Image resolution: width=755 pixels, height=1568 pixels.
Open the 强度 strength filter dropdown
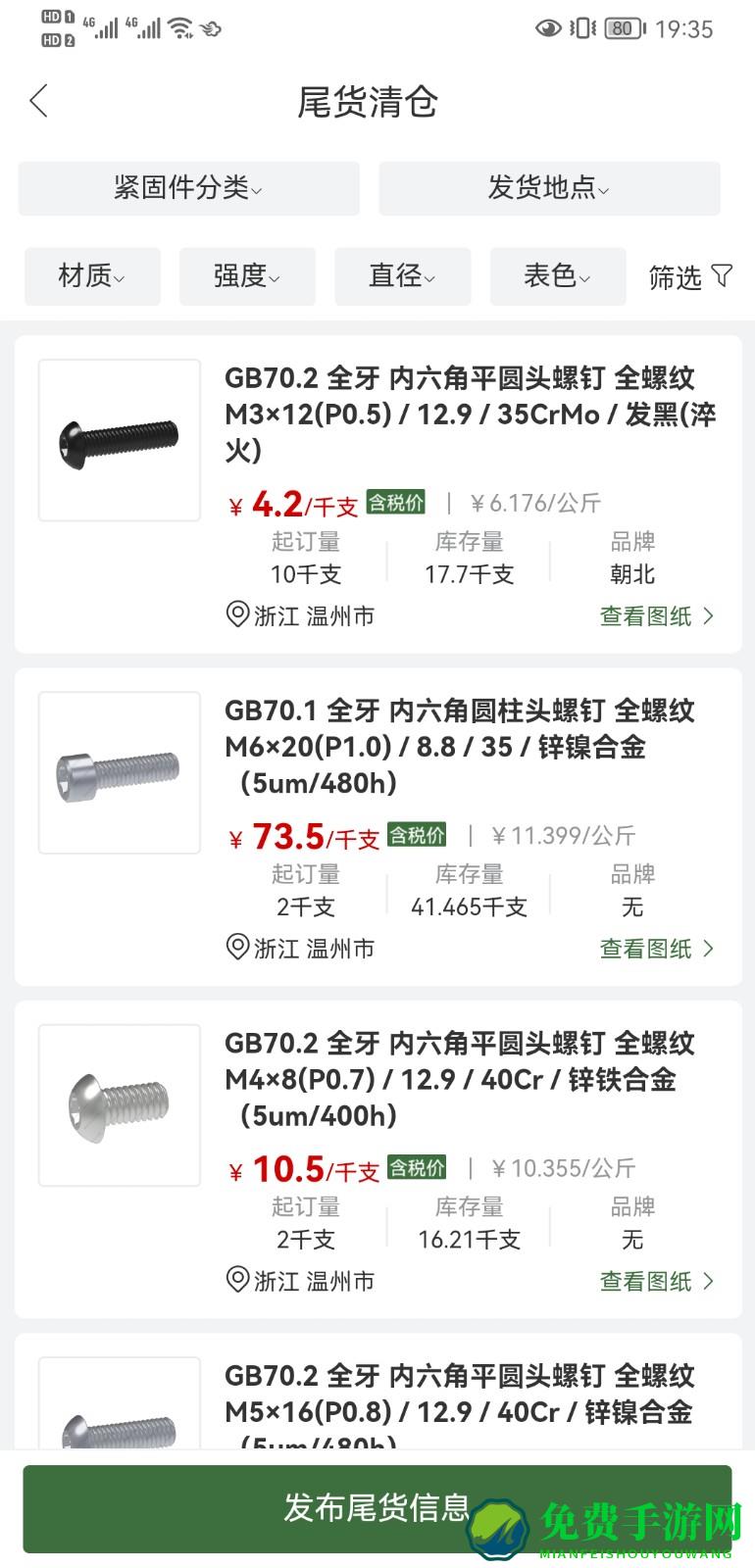point(247,276)
